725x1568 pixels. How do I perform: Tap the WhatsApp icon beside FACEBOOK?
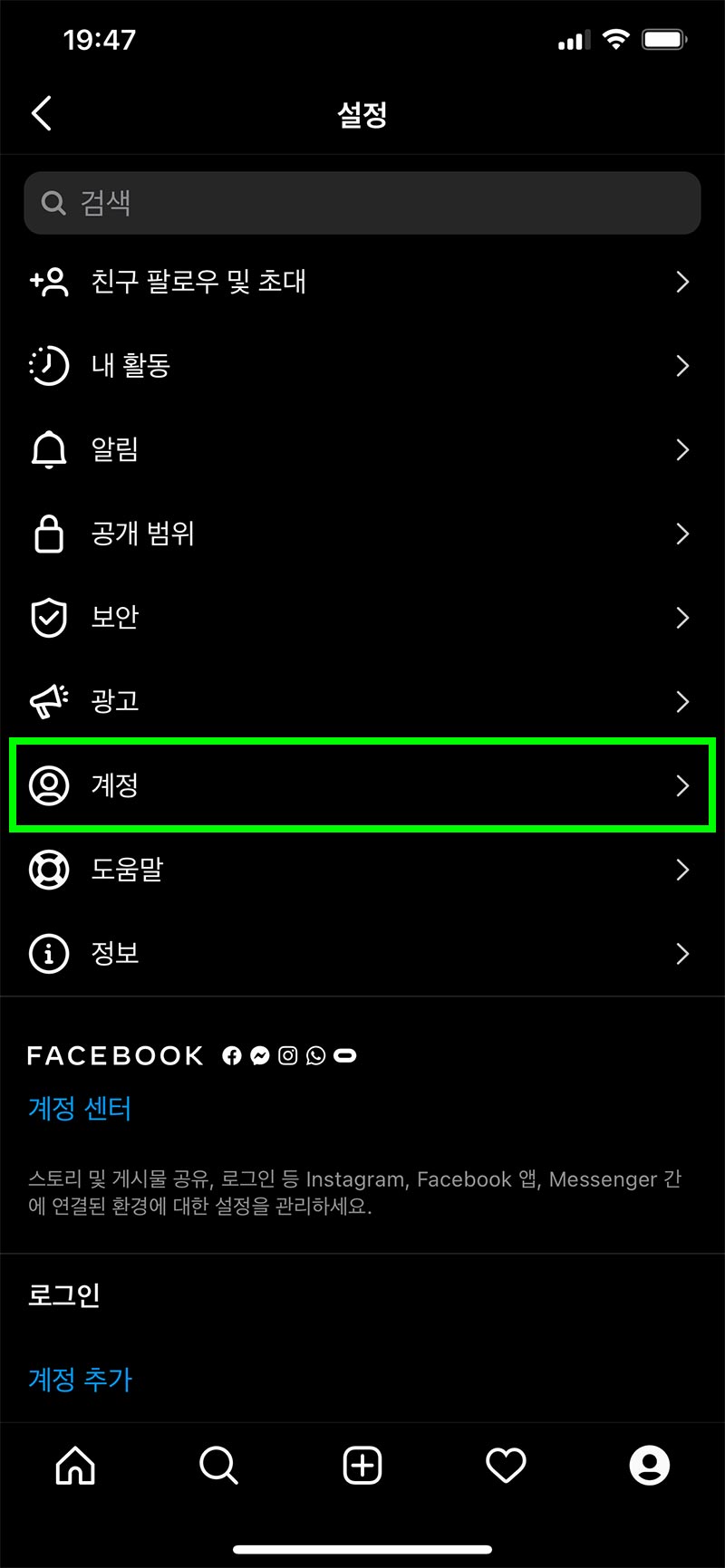click(315, 1055)
